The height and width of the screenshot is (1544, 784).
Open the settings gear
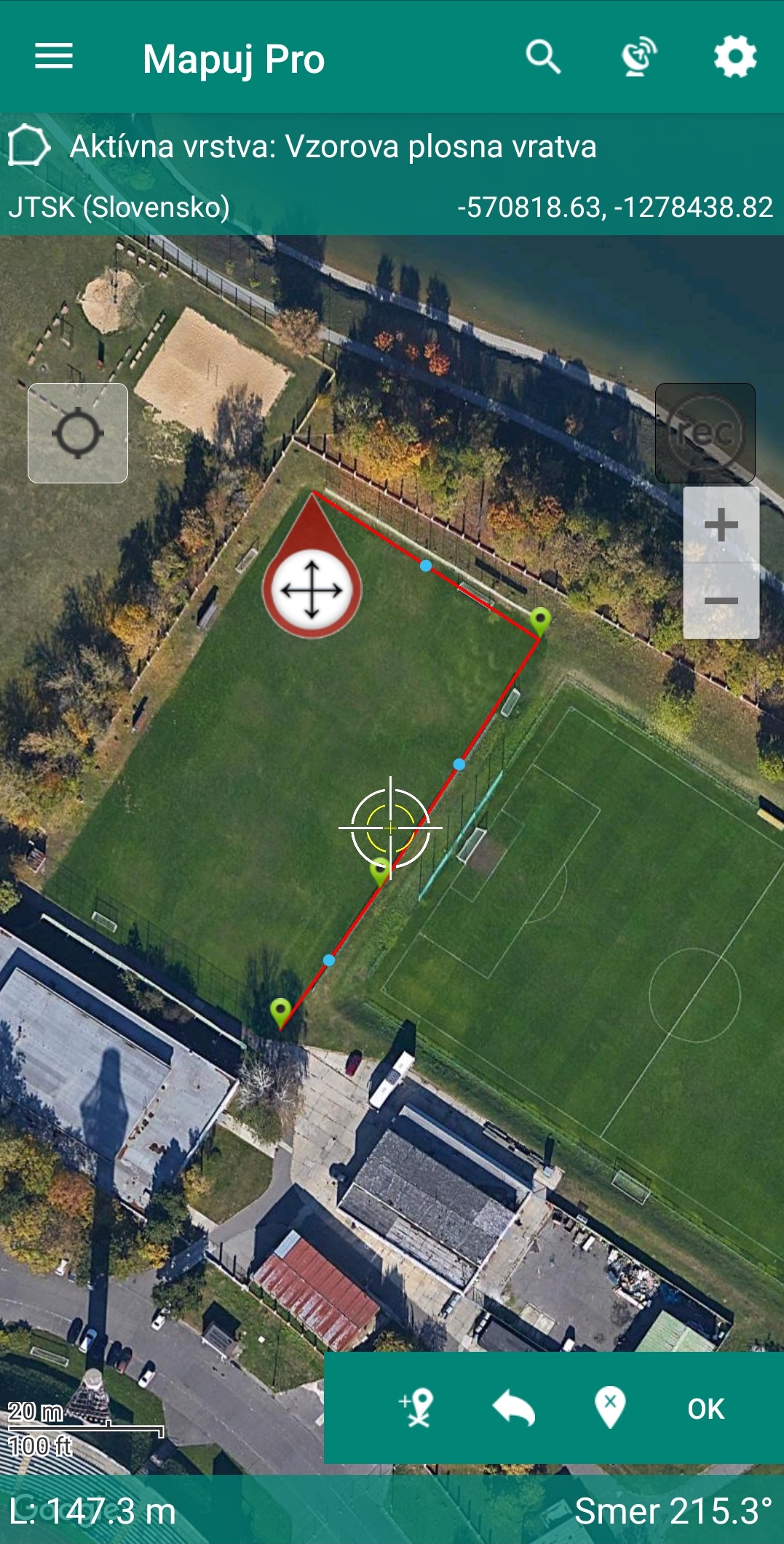click(x=734, y=57)
